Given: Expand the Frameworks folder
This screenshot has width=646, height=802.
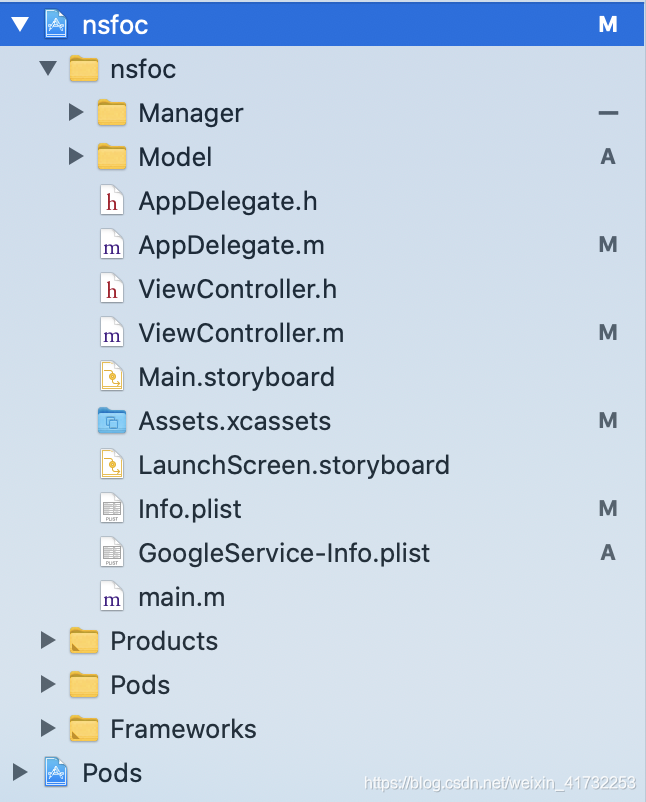Looking at the screenshot, I should (x=48, y=729).
